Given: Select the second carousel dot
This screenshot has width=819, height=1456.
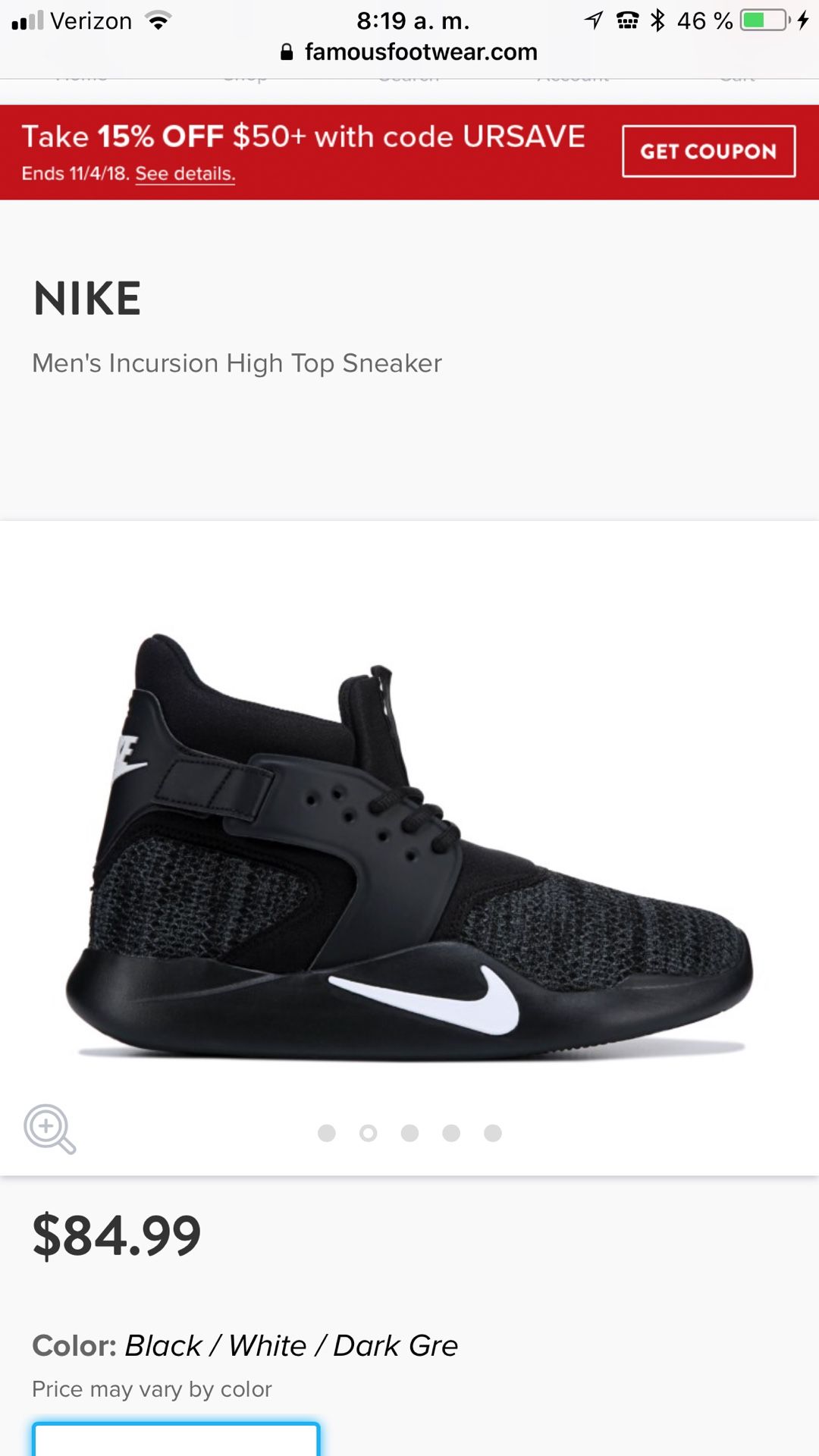Looking at the screenshot, I should (x=369, y=1132).
